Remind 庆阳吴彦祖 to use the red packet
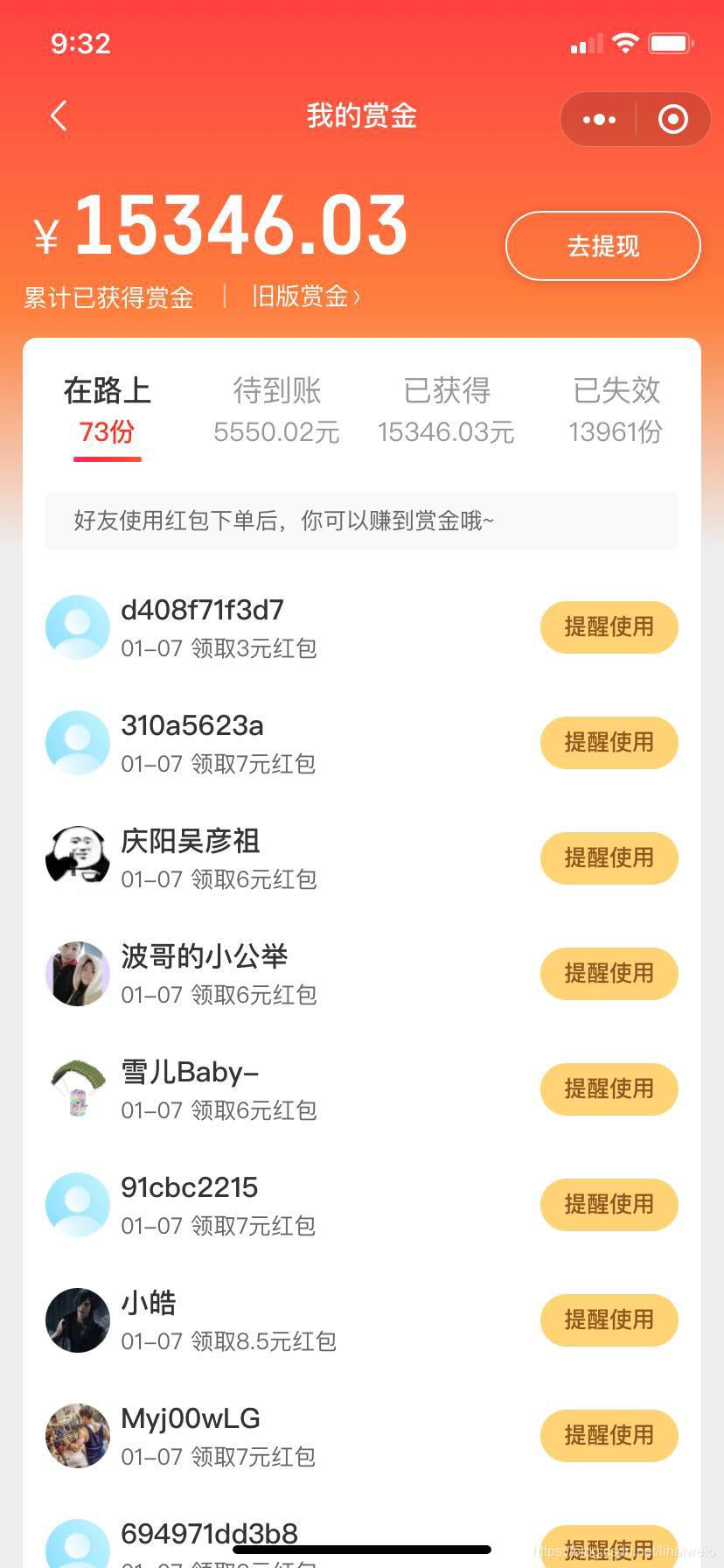This screenshot has width=724, height=1568. 609,857
